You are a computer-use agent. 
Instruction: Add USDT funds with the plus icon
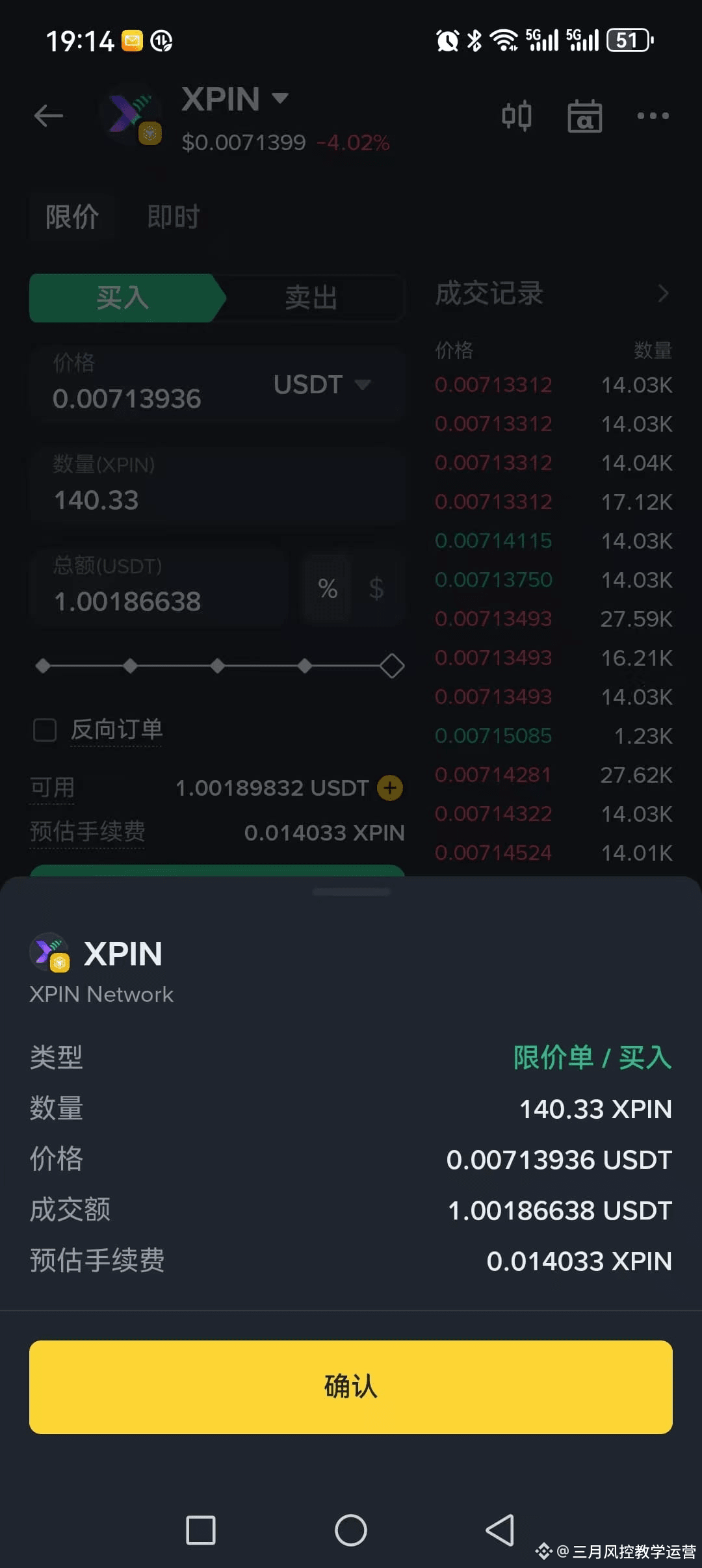390,788
